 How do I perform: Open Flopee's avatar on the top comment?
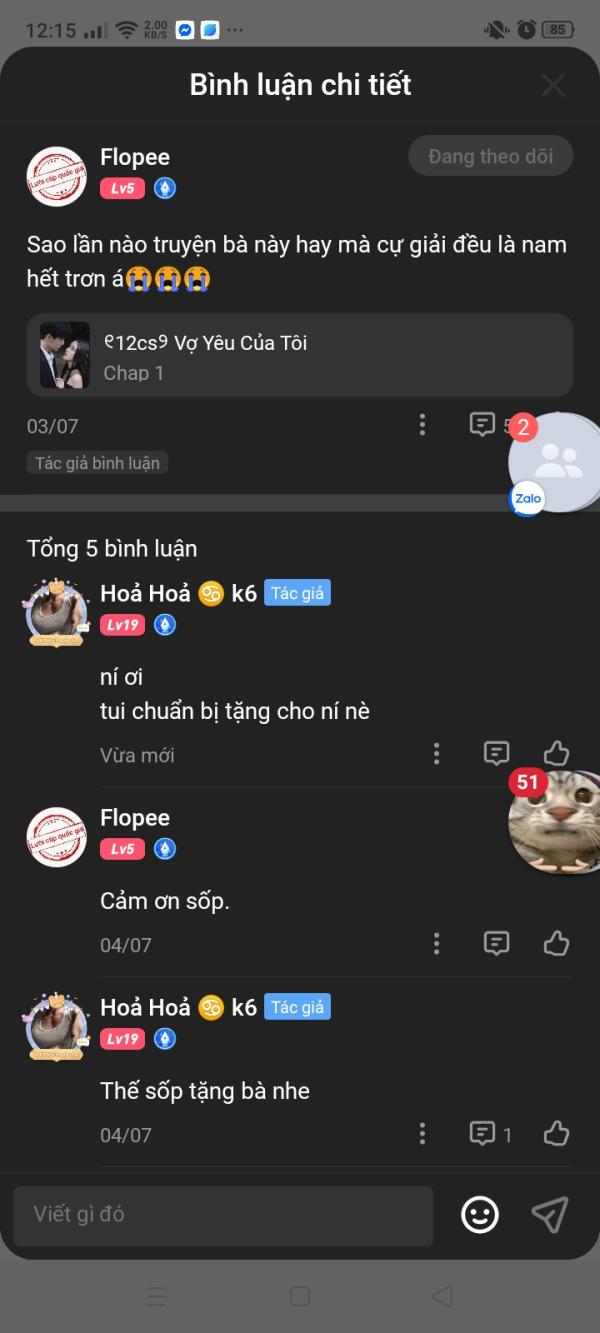56,176
